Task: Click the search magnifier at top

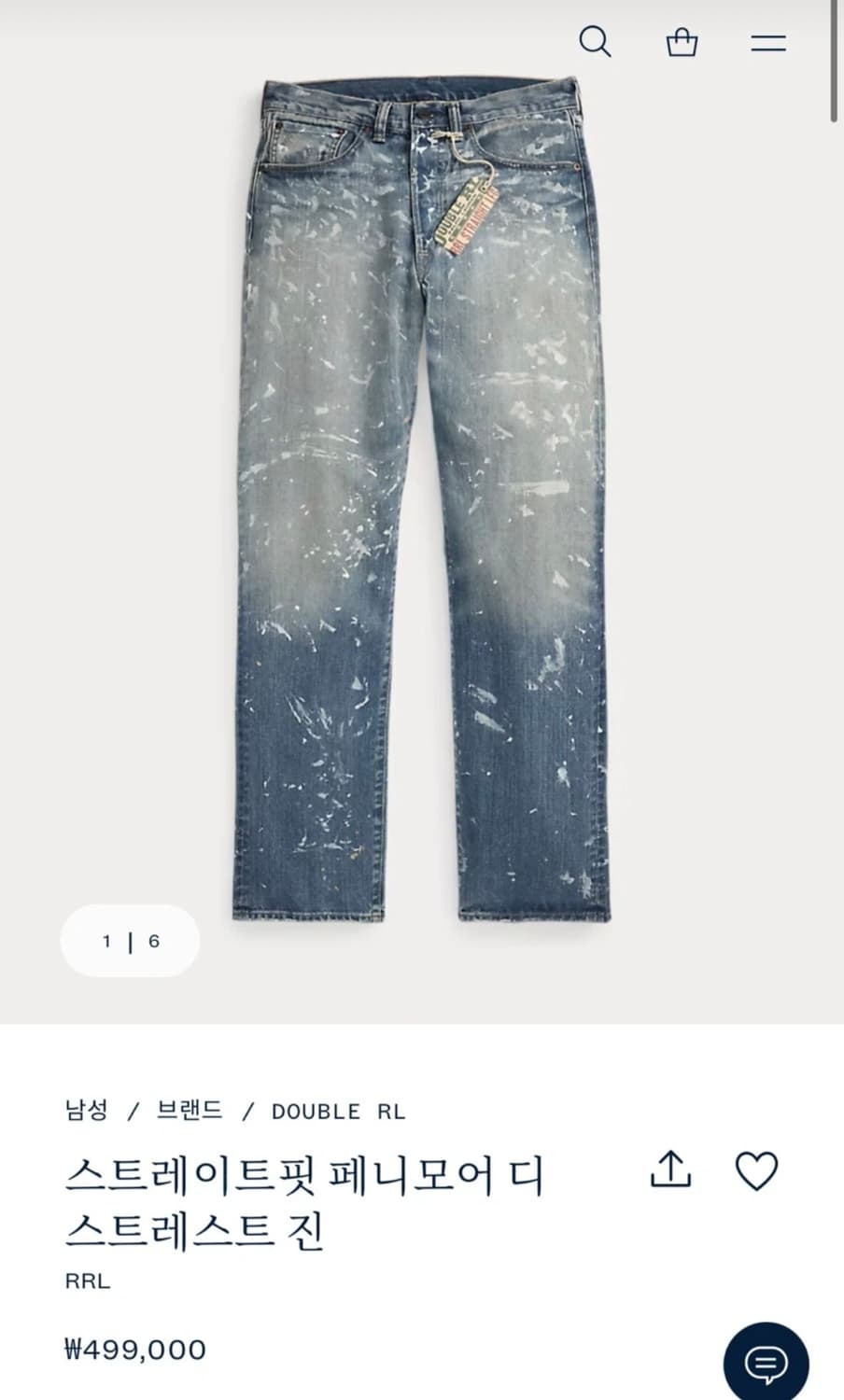Action: click(596, 42)
